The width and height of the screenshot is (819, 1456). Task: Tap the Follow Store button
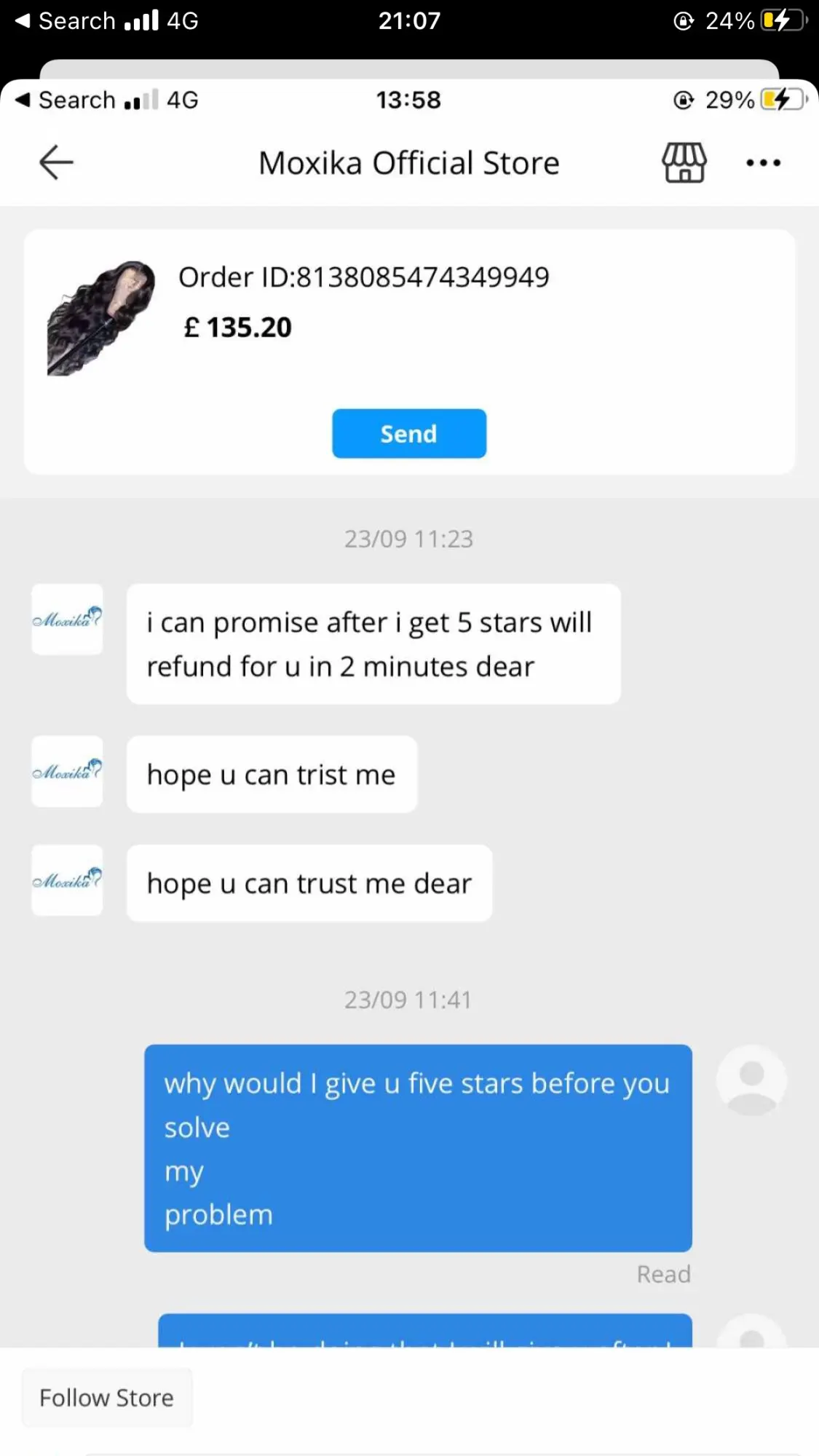(107, 1398)
